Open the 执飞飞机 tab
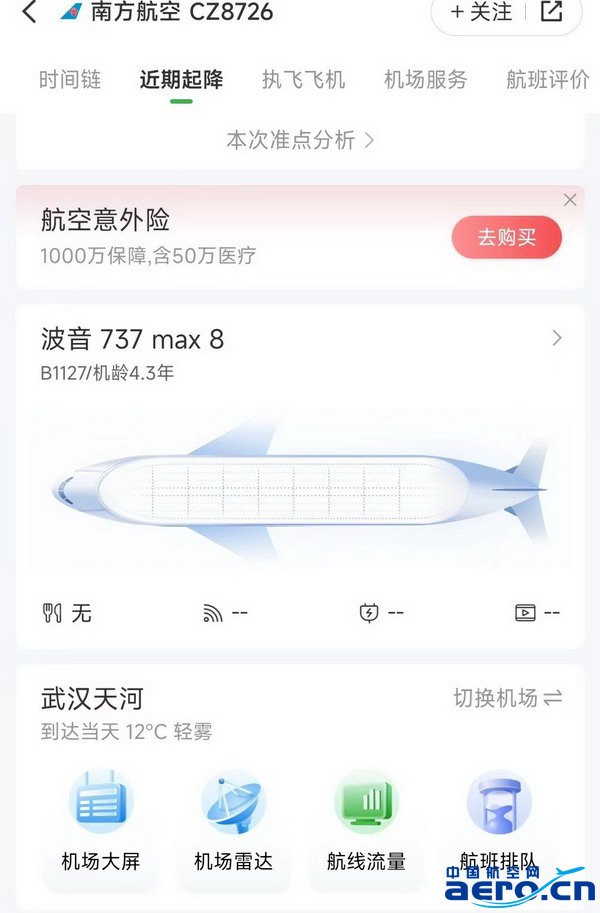The image size is (600, 913). [x=303, y=80]
